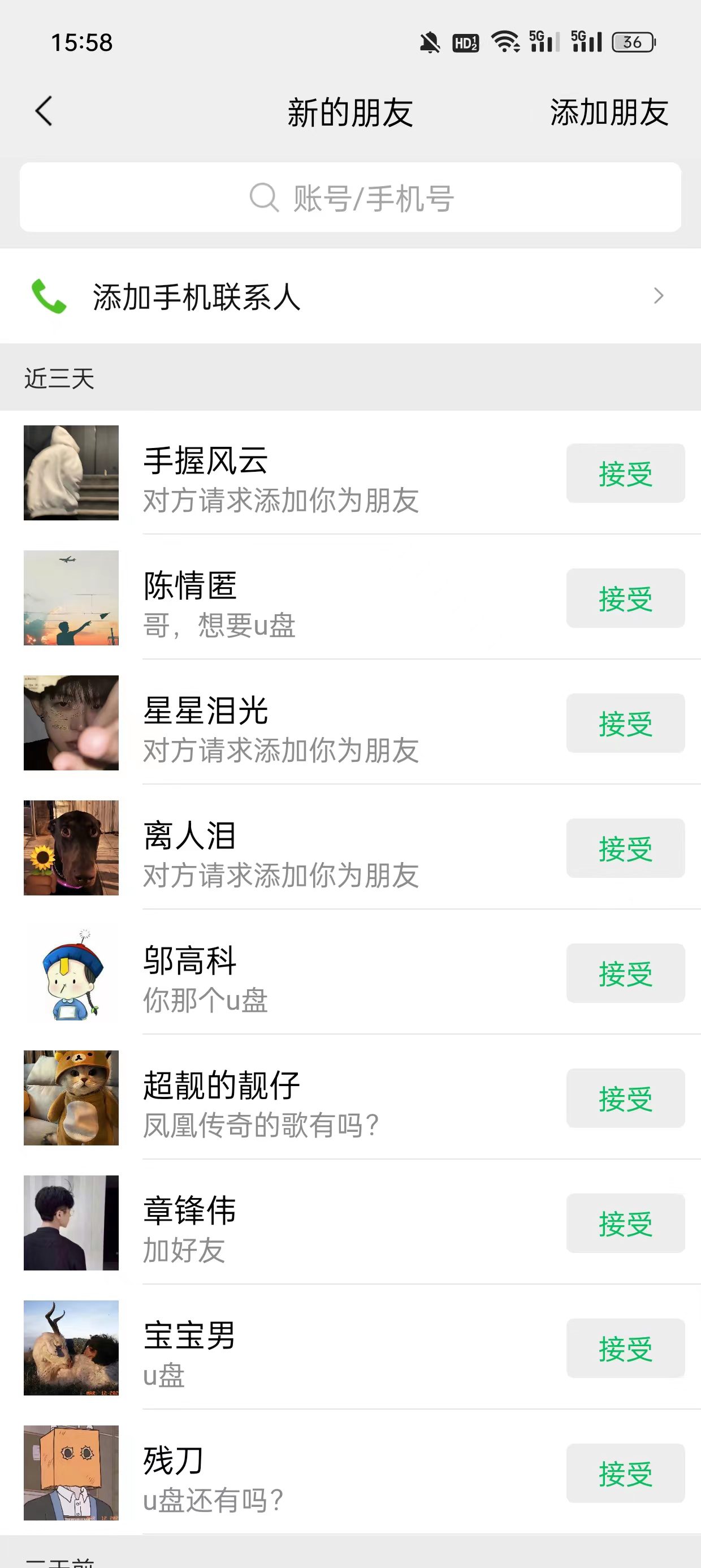View 邬高科's cartoon avatar profile

71,973
